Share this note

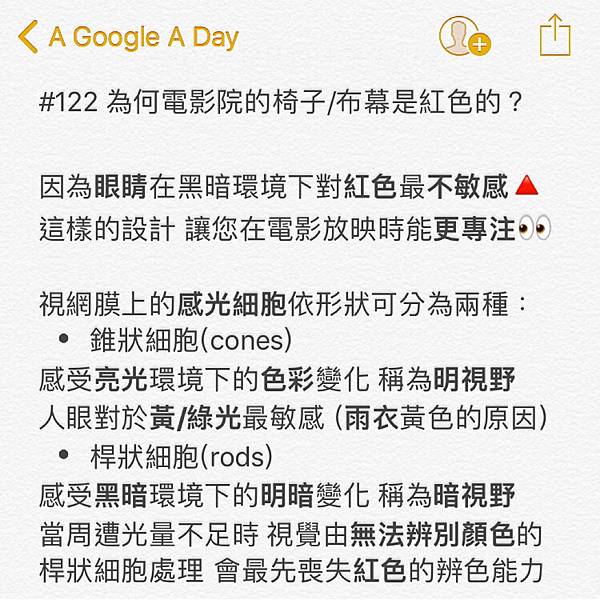pos(554,36)
